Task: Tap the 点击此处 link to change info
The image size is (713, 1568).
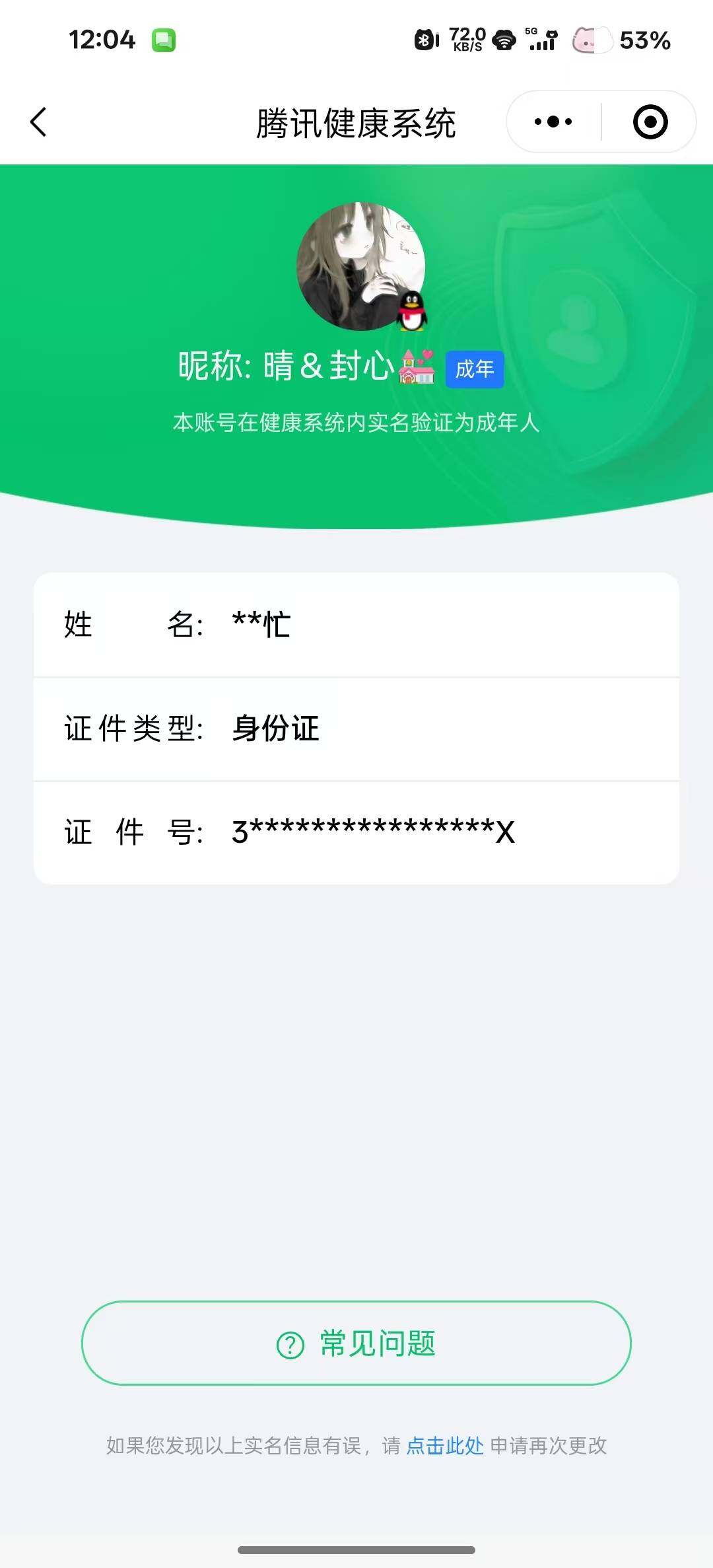Action: [445, 1446]
